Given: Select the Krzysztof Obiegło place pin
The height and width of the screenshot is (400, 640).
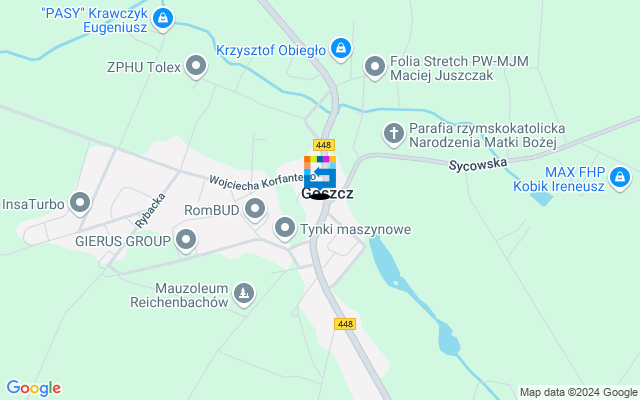Looking at the screenshot, I should 341,48.
